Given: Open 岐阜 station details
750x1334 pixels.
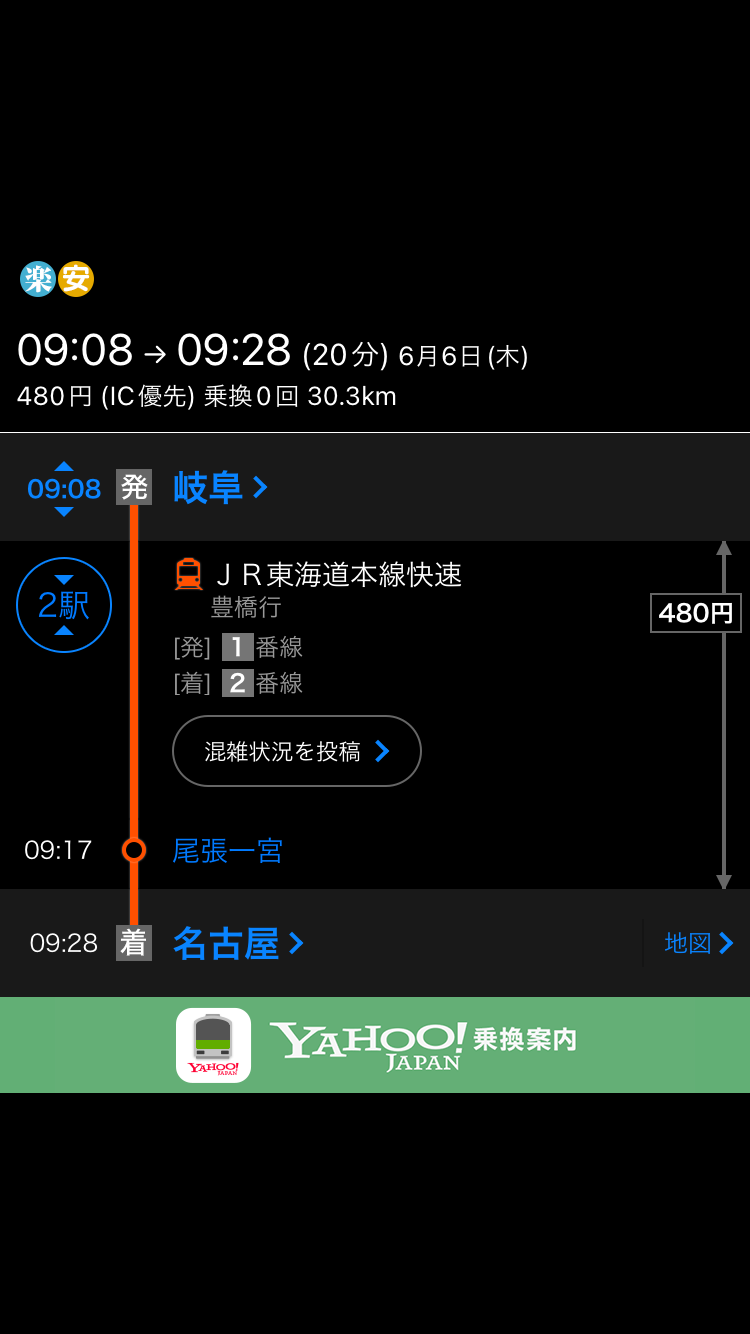Looking at the screenshot, I should tap(221, 488).
